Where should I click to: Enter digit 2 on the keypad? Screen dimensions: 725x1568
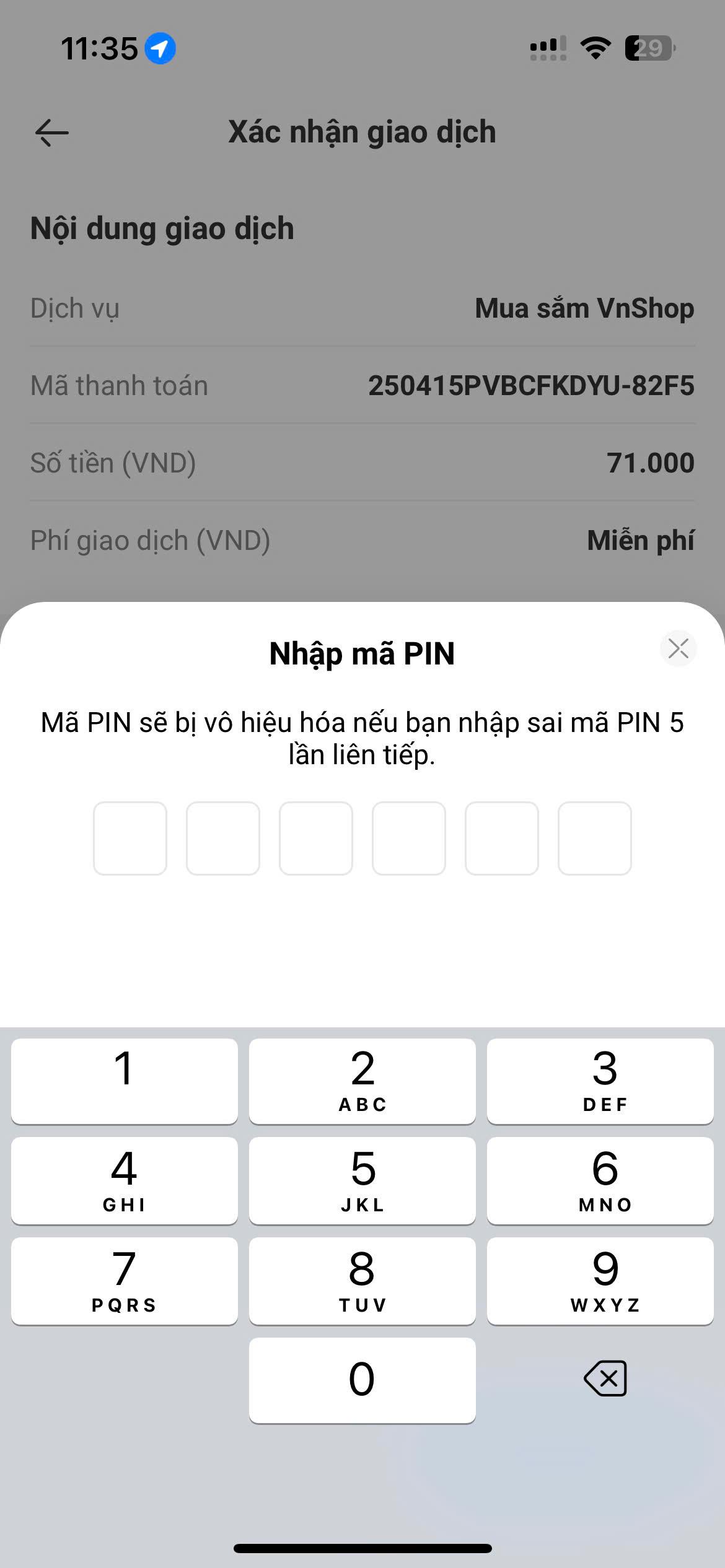click(362, 1081)
